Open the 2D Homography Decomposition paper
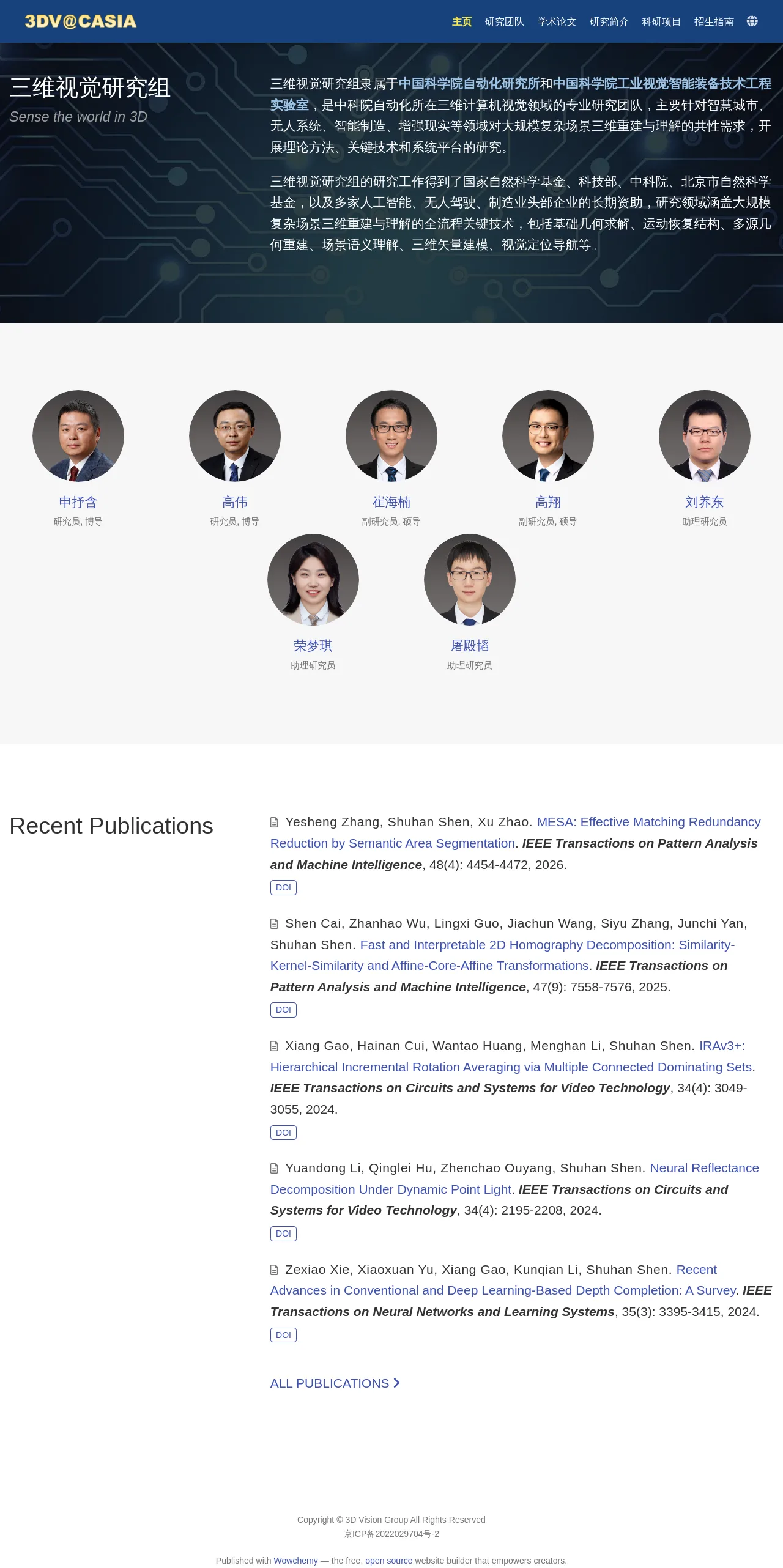This screenshot has width=783, height=1568. pyautogui.click(x=503, y=955)
